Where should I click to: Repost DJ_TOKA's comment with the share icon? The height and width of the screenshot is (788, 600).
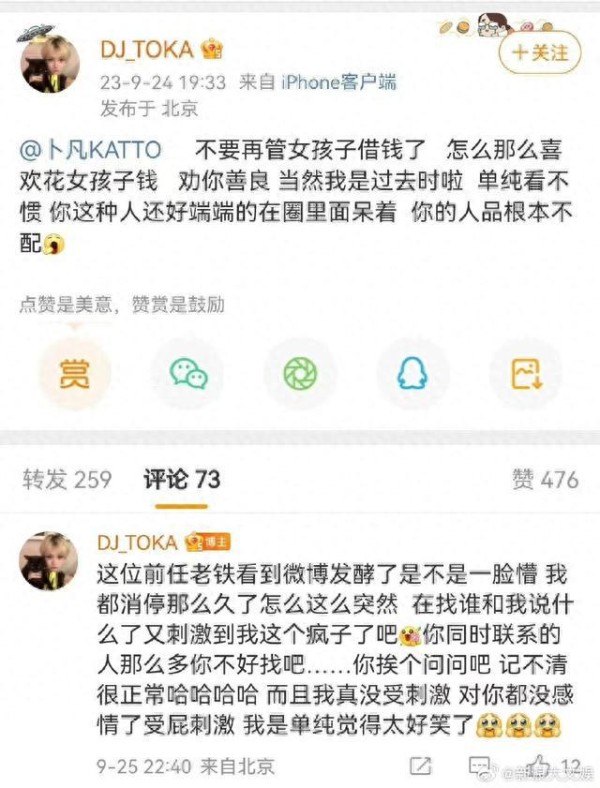[421, 766]
